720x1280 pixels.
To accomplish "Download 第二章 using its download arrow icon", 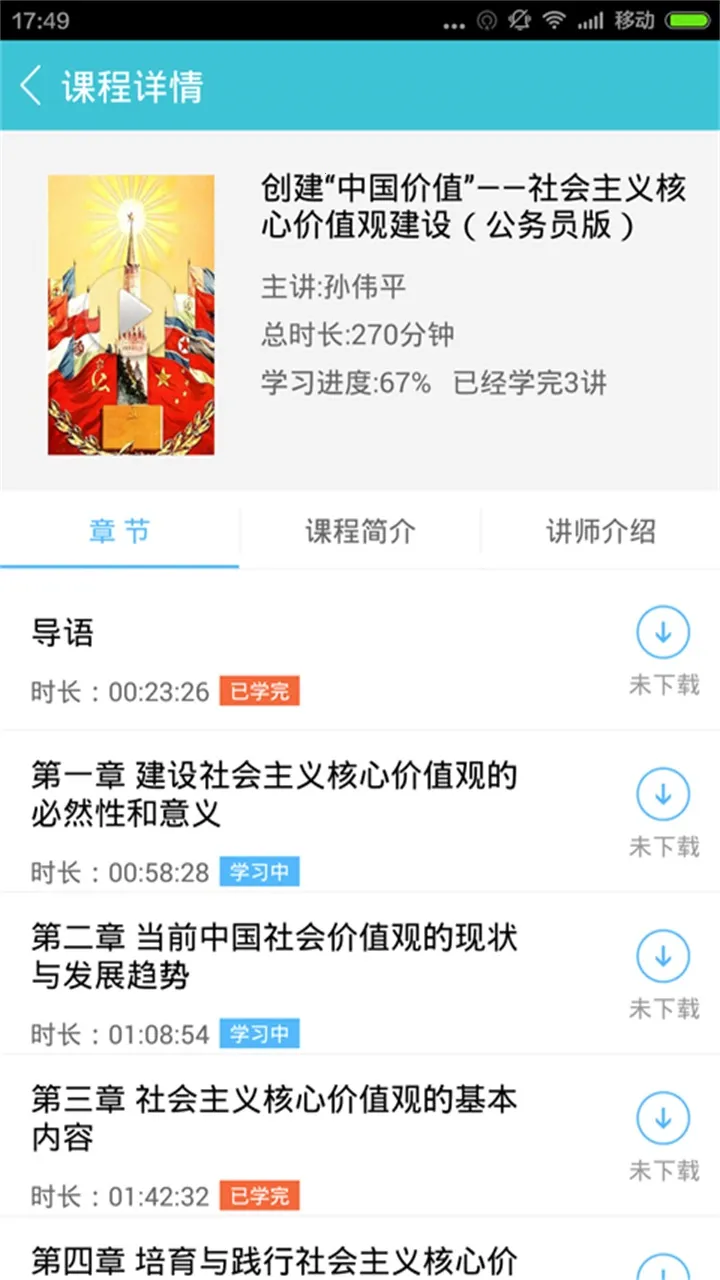I will 663,955.
